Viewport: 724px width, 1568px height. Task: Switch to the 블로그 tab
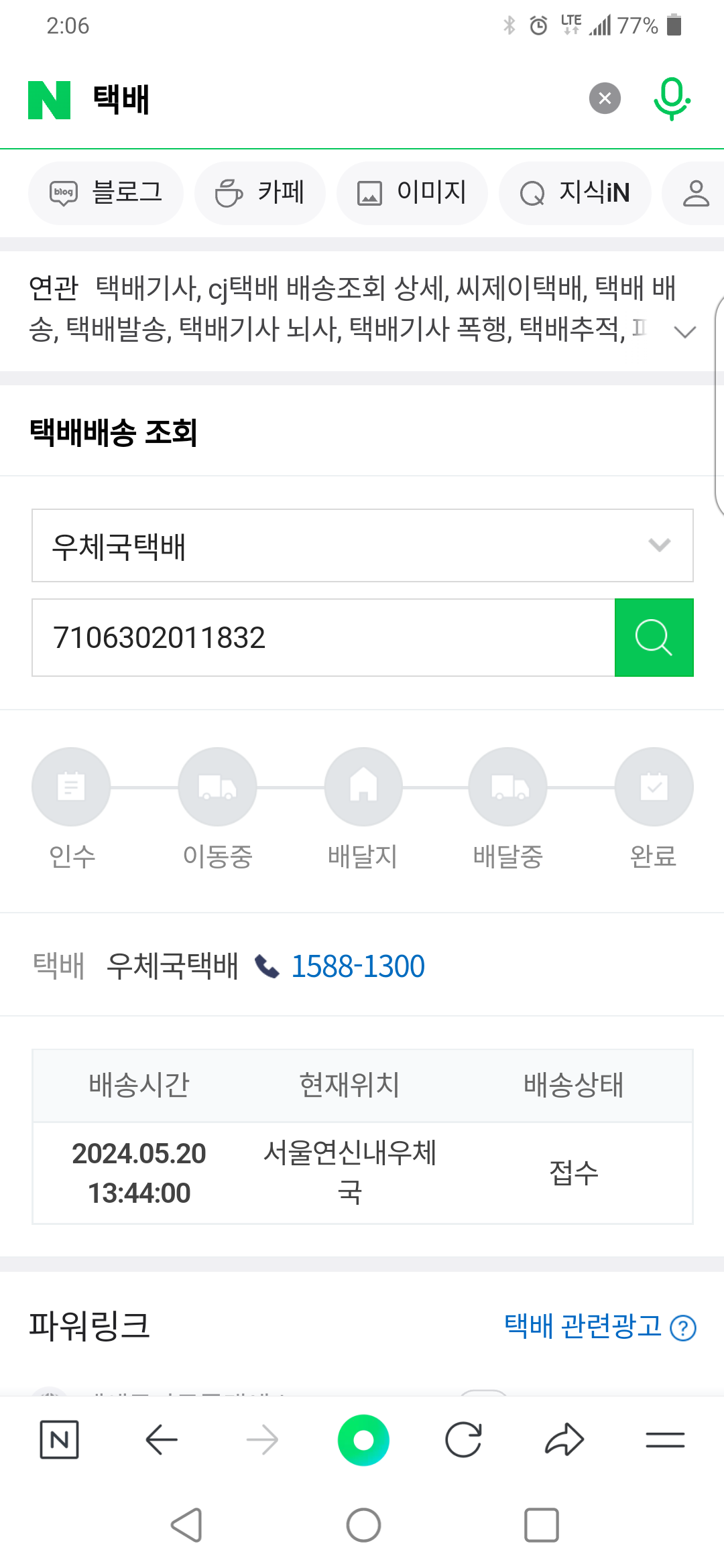(x=106, y=193)
